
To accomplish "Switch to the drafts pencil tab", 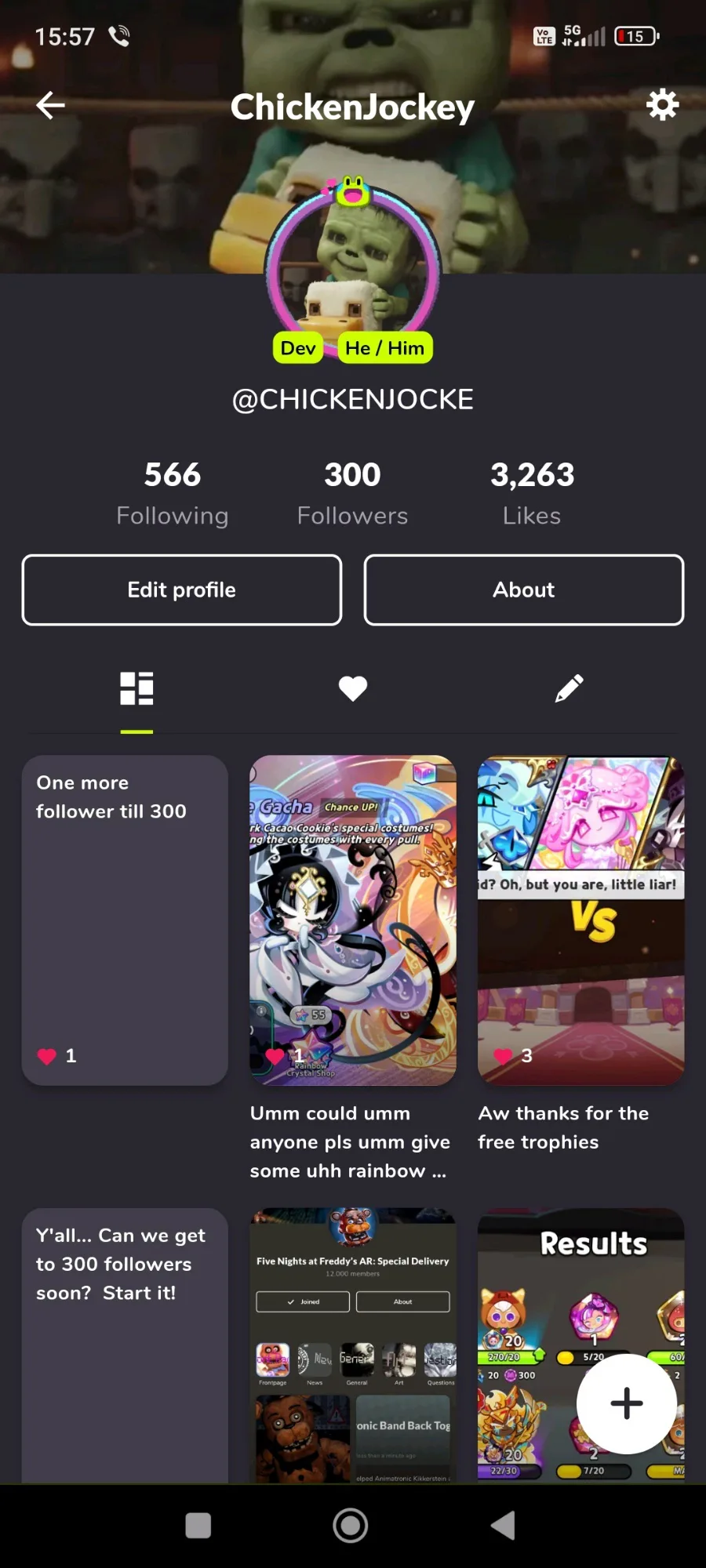I will [x=569, y=688].
